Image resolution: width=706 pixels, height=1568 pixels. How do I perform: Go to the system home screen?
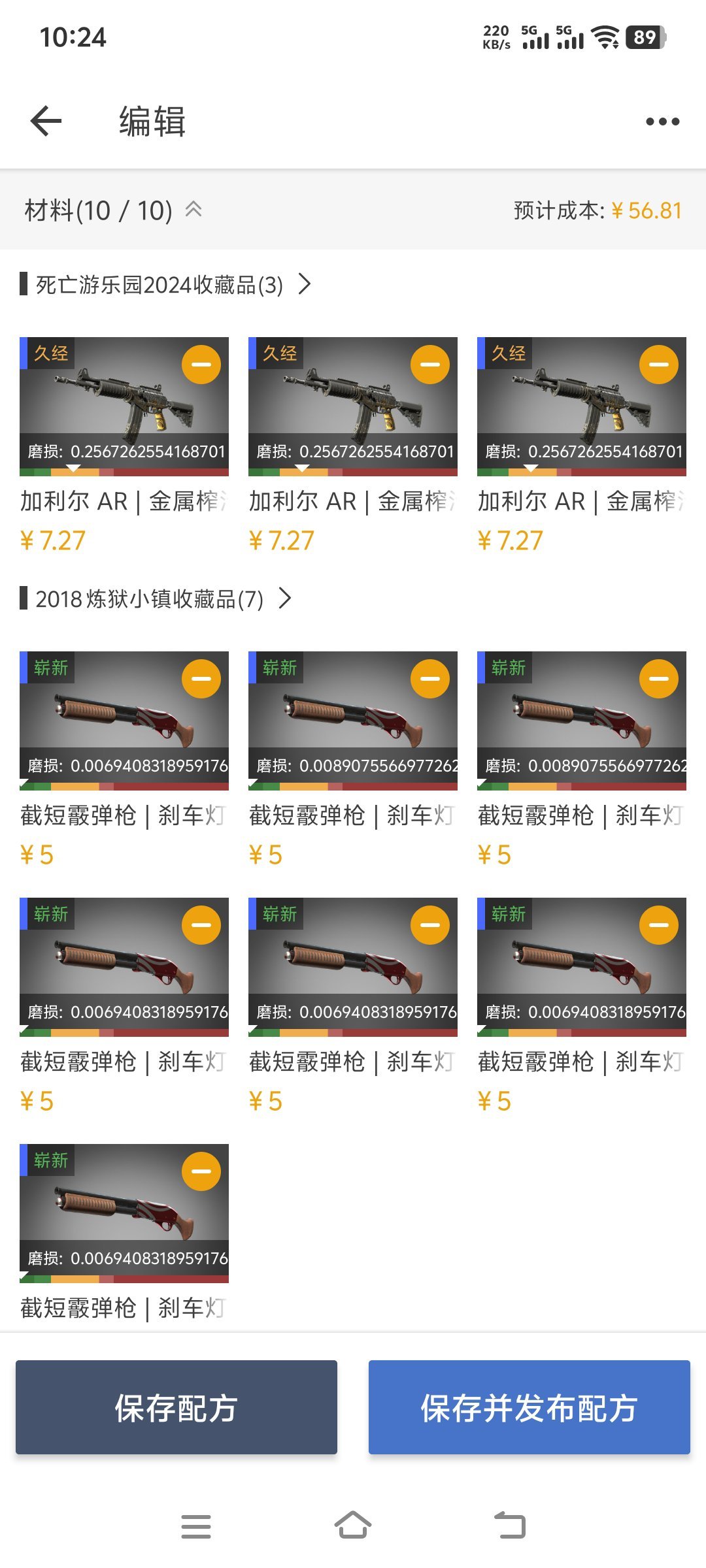(x=353, y=1526)
